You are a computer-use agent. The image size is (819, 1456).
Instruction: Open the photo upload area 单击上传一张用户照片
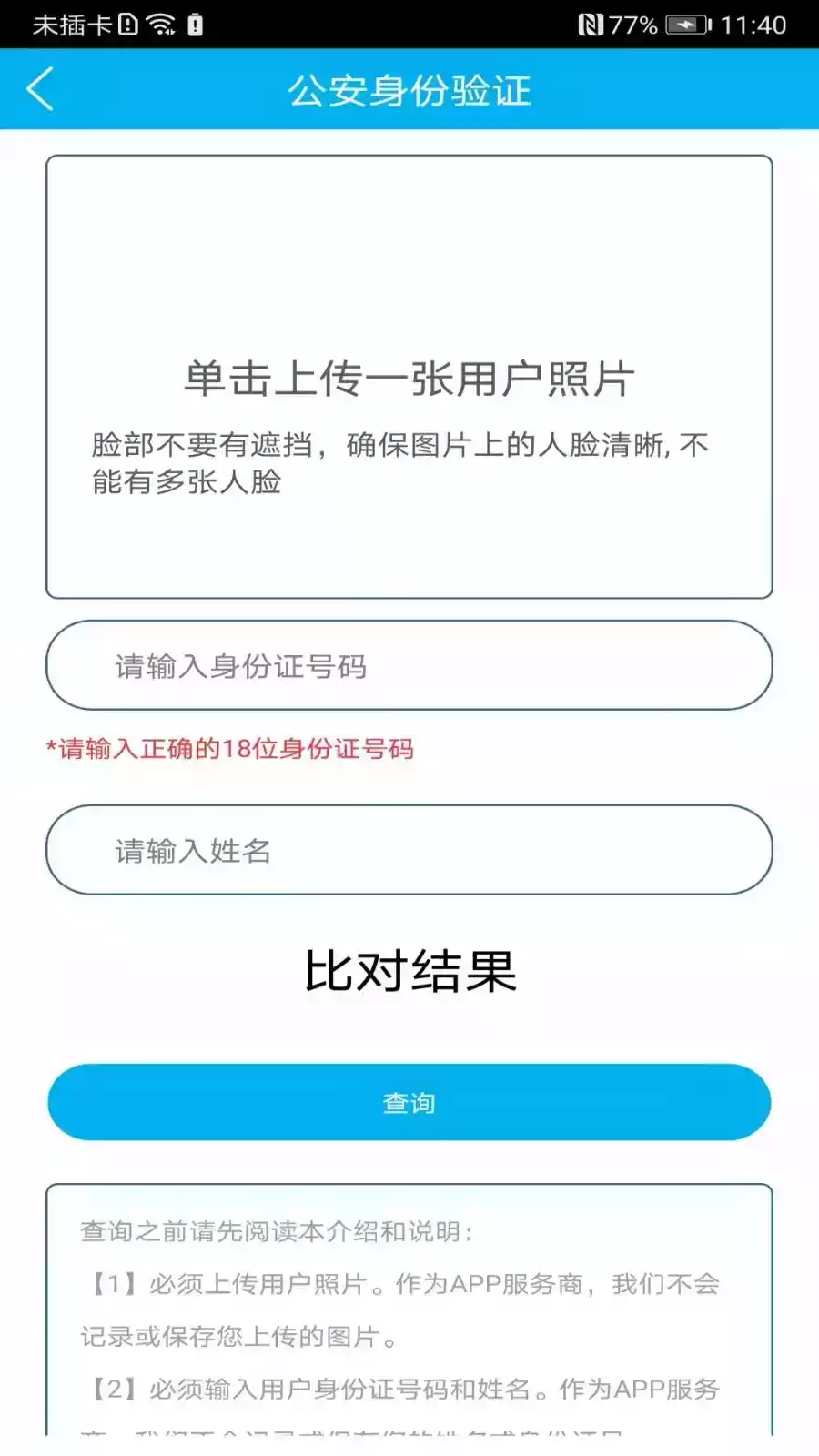click(x=409, y=376)
